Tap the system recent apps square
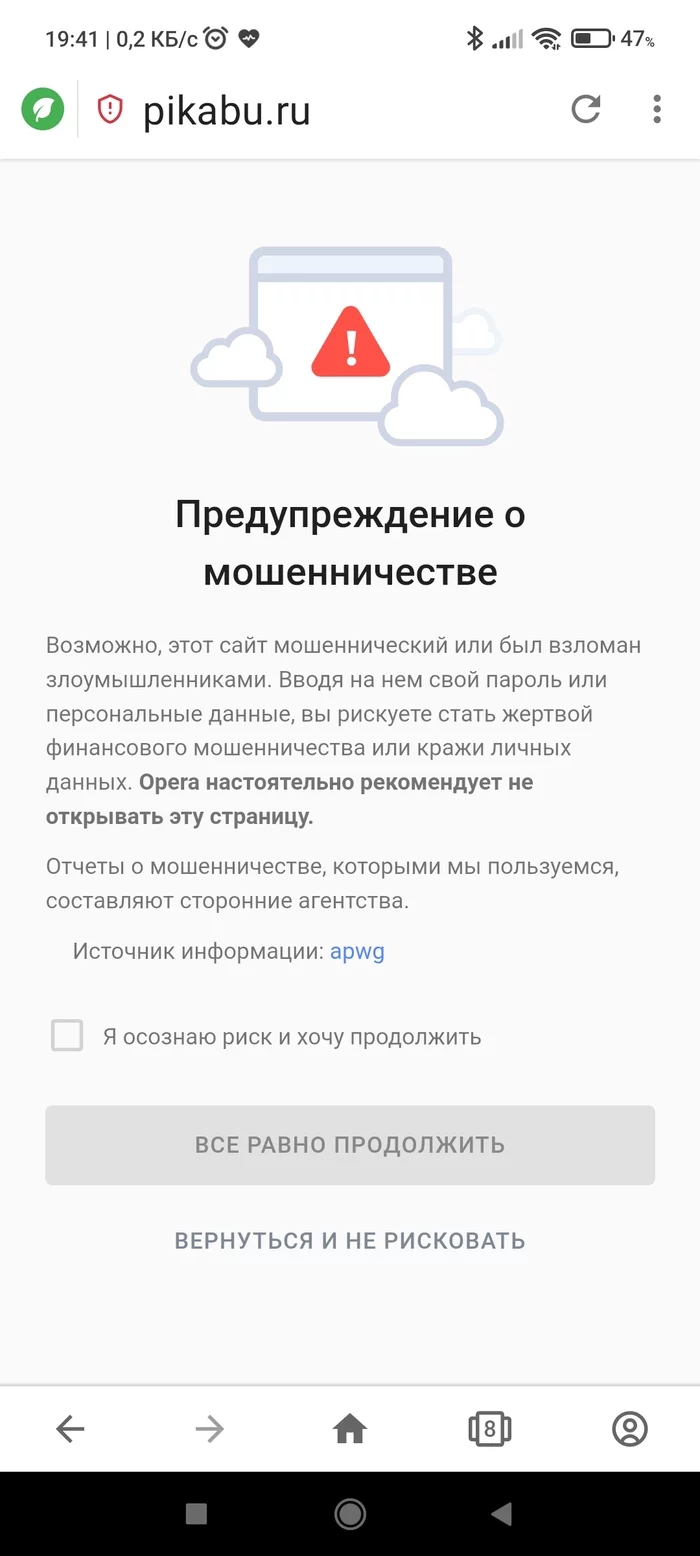The width and height of the screenshot is (700, 1556). pyautogui.click(x=196, y=1514)
